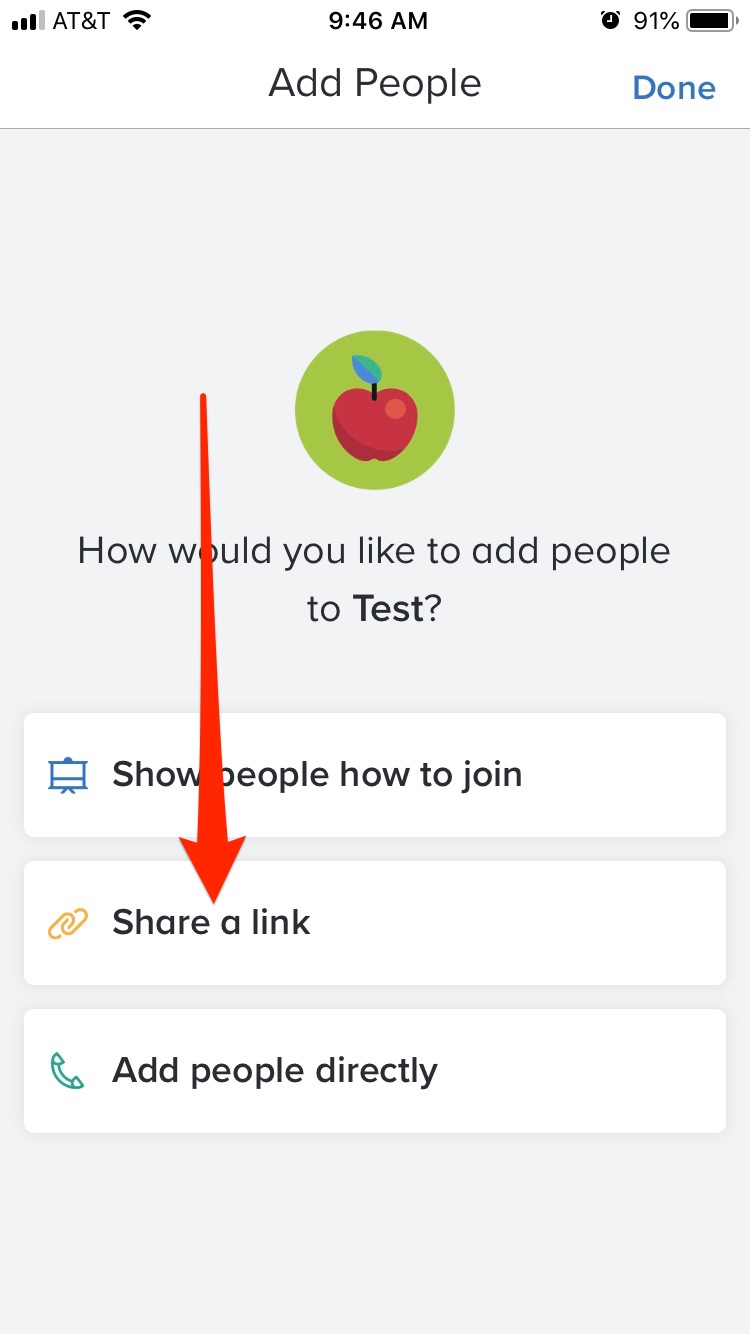Tap the group name Test in the prompt
This screenshot has height=1334, width=750.
pos(394,607)
